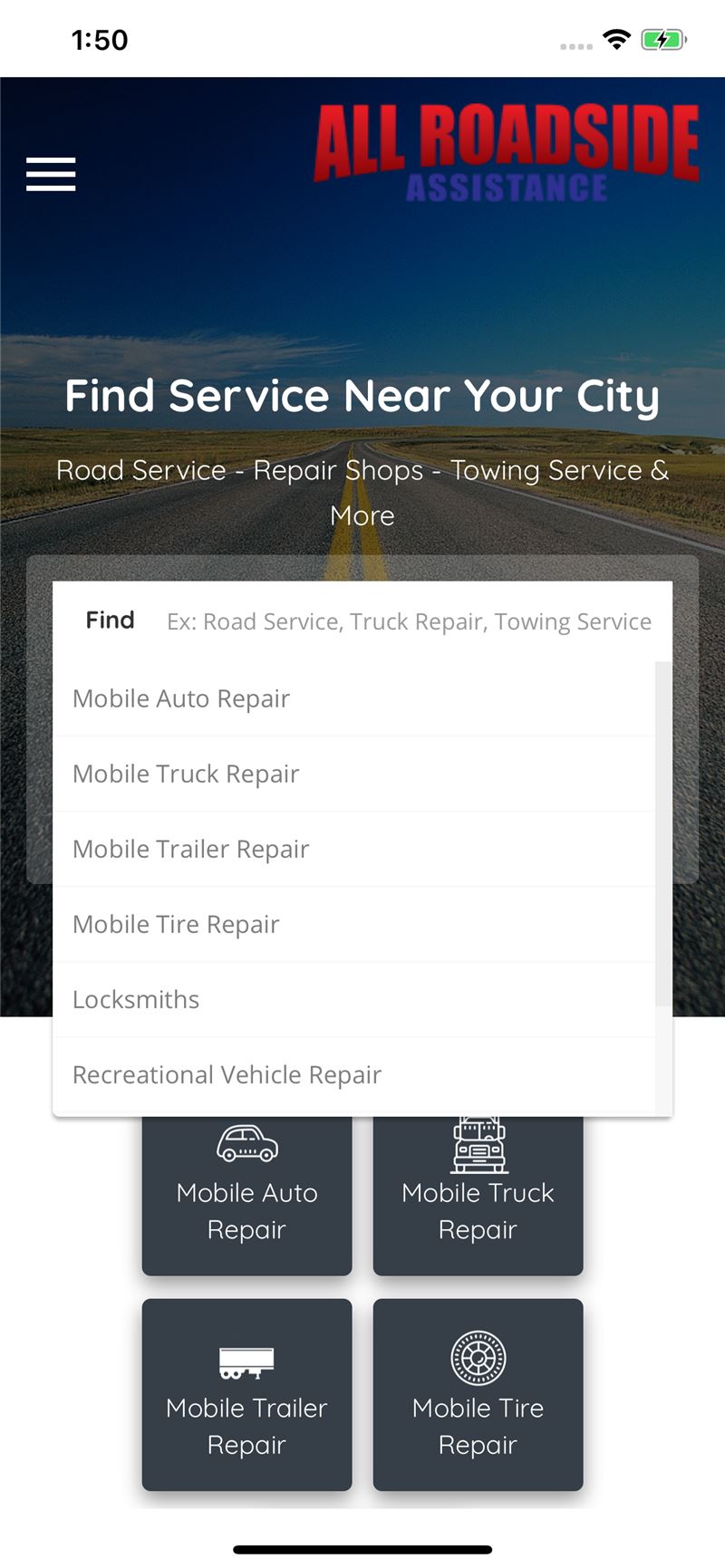725x1568 pixels.
Task: Open the Mobile Truck Repair card
Action: [x=478, y=1196]
